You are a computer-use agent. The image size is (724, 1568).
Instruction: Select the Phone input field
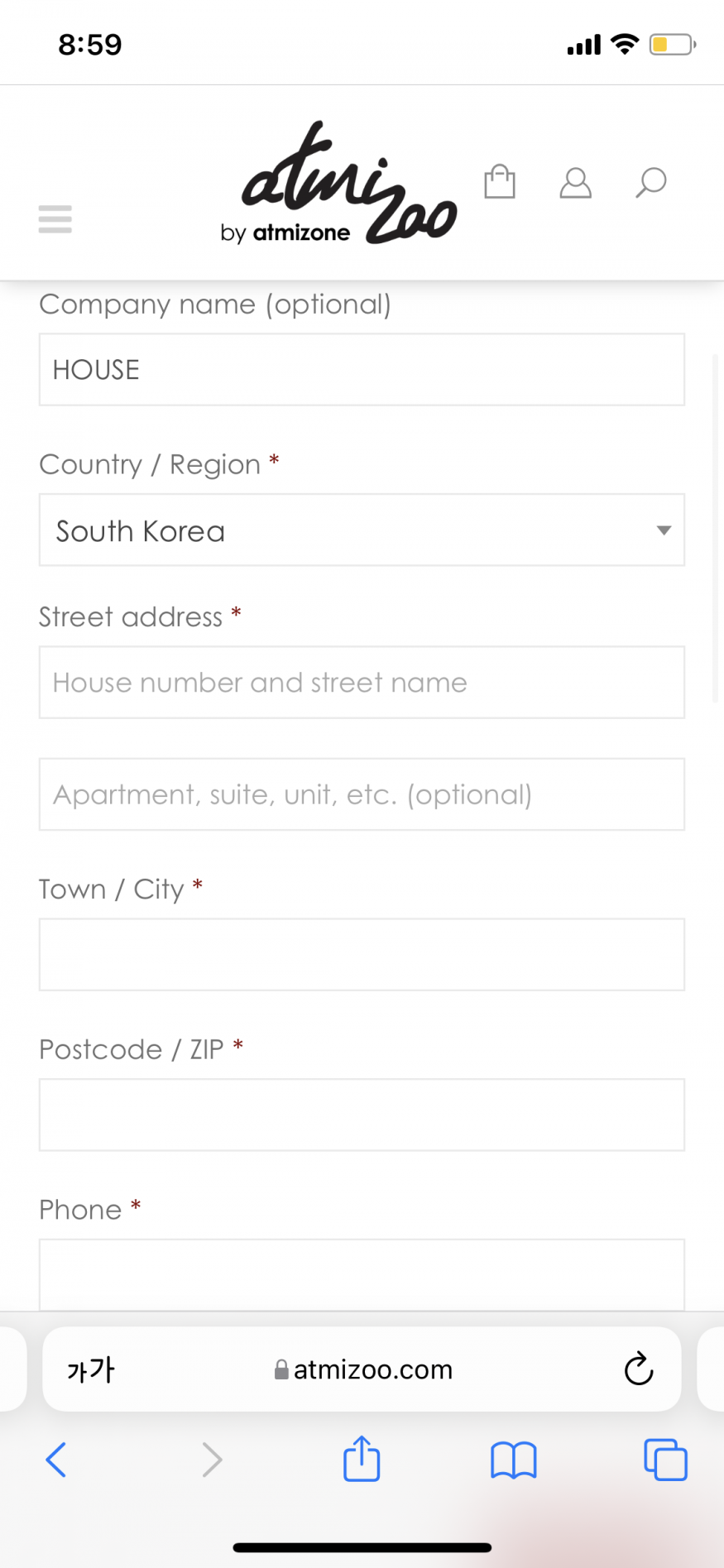pos(362,1274)
